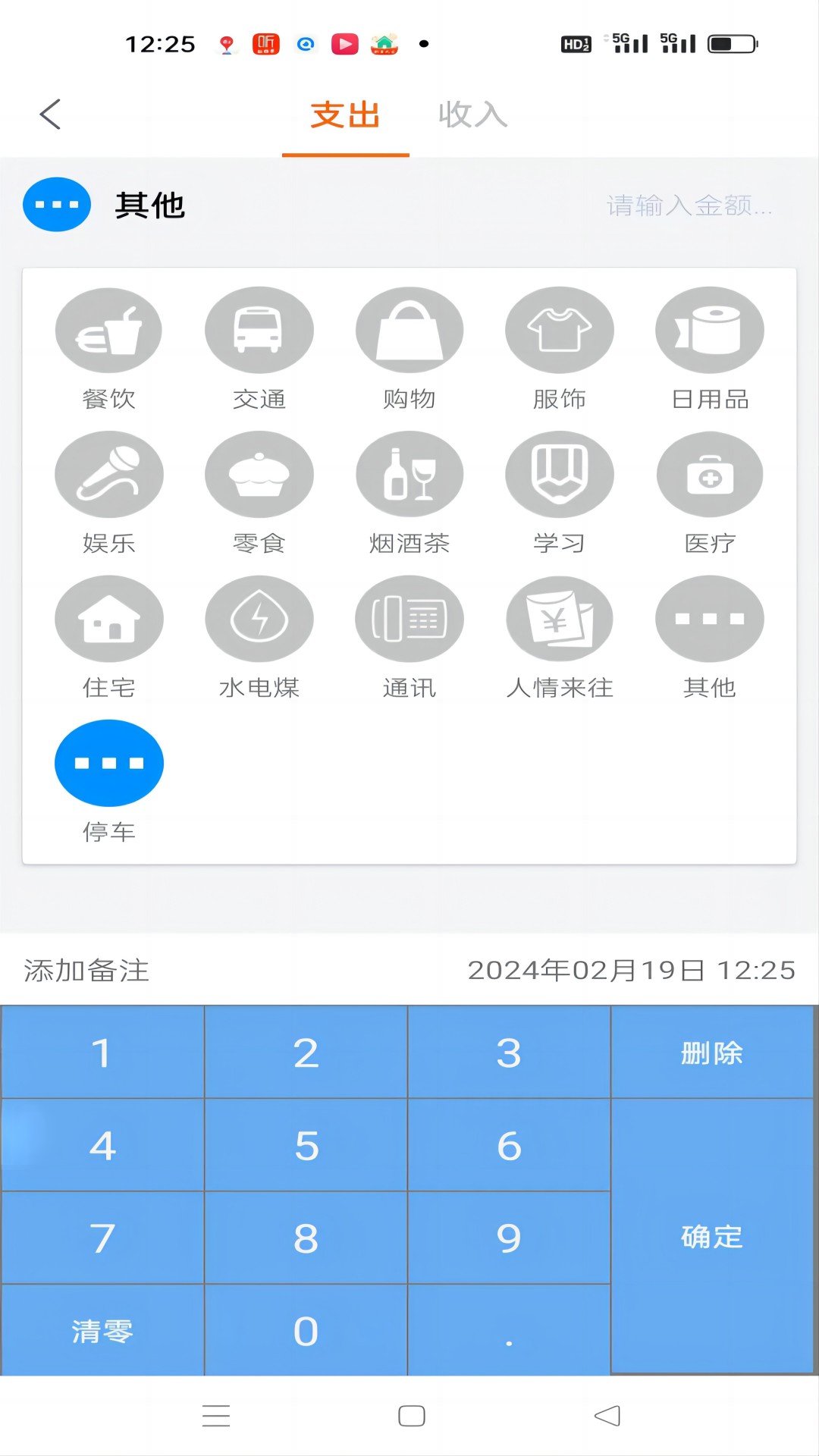Stay on the 支出 expense tab
The image size is (819, 1456).
344,115
